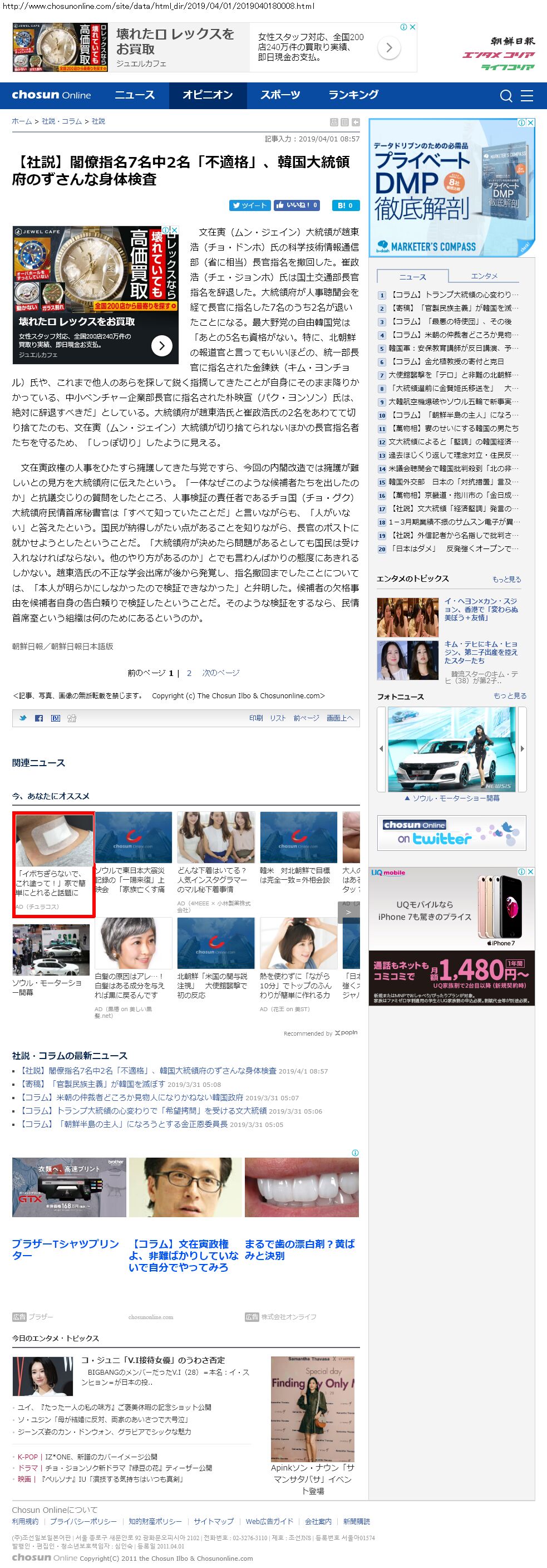This screenshot has height=1568, width=547.
Task: Print the article via 印刷 link
Action: [x=255, y=718]
